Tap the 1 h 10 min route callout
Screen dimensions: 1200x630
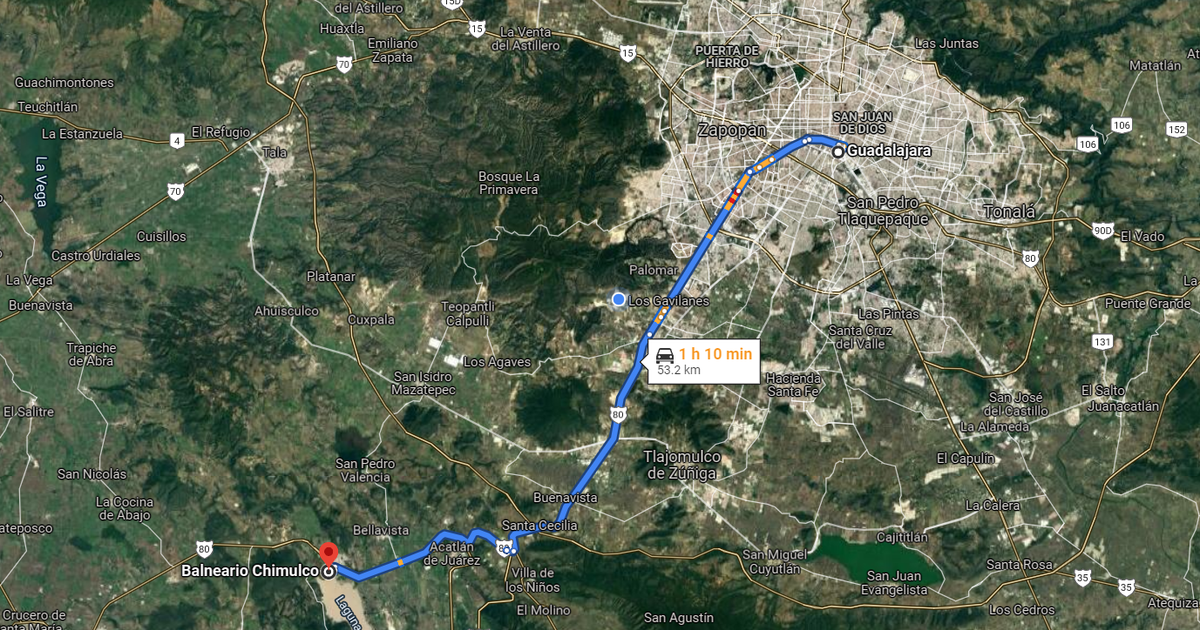[705, 361]
